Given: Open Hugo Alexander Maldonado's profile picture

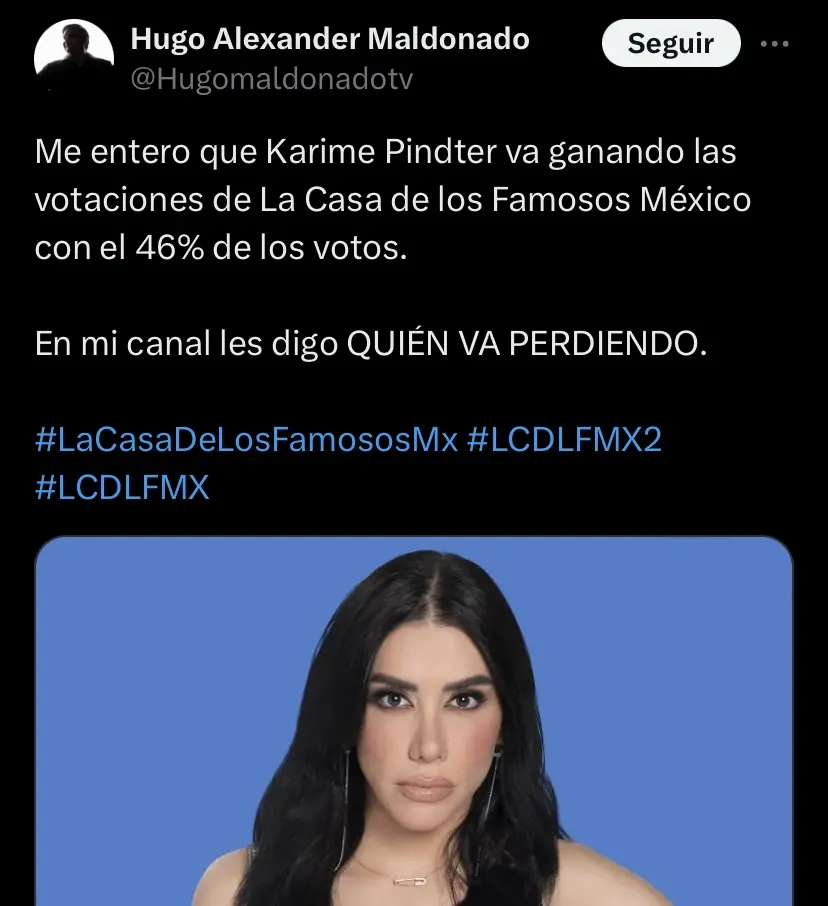Looking at the screenshot, I should coord(74,56).
